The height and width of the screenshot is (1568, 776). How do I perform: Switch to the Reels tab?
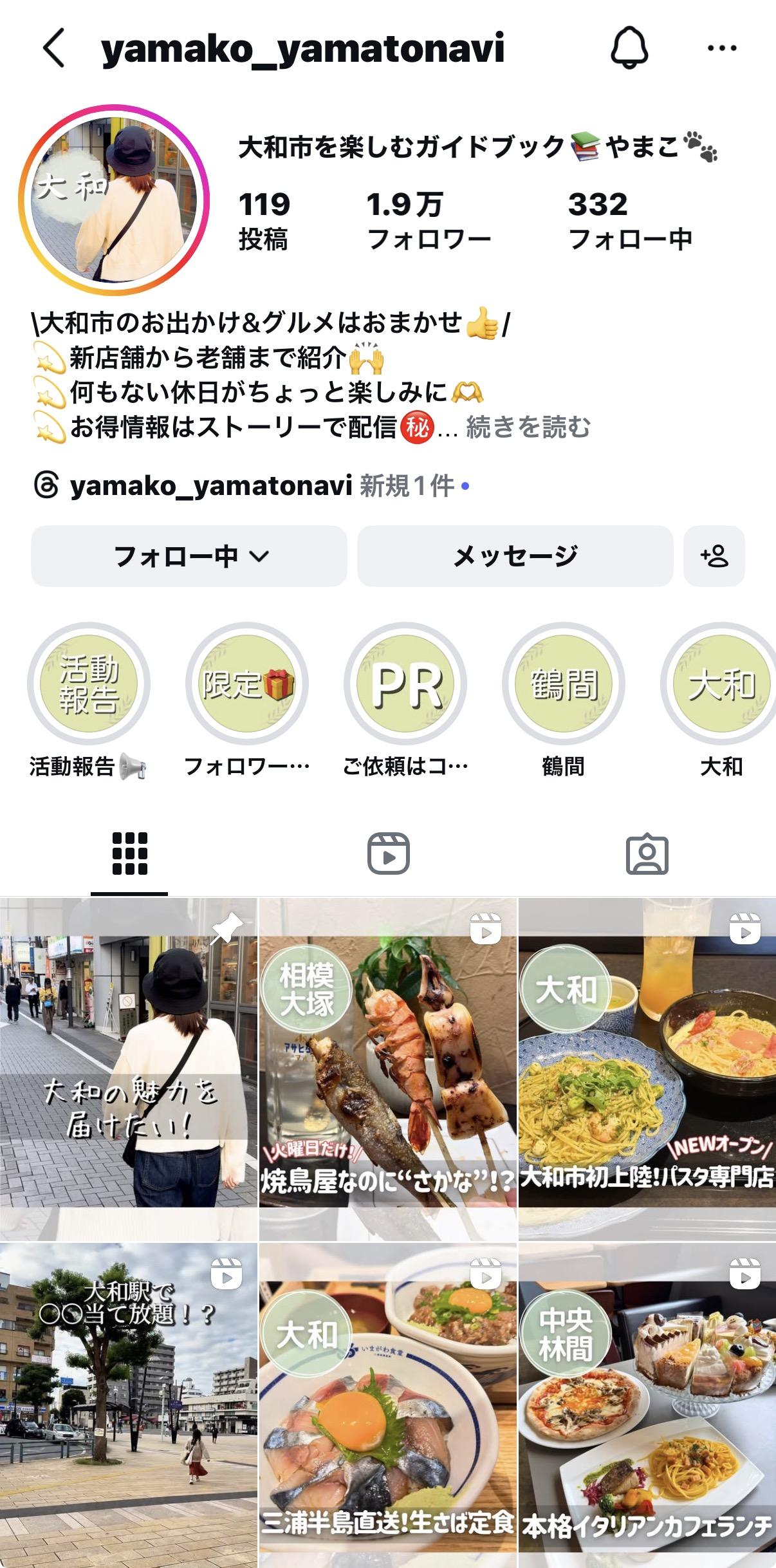(x=388, y=854)
